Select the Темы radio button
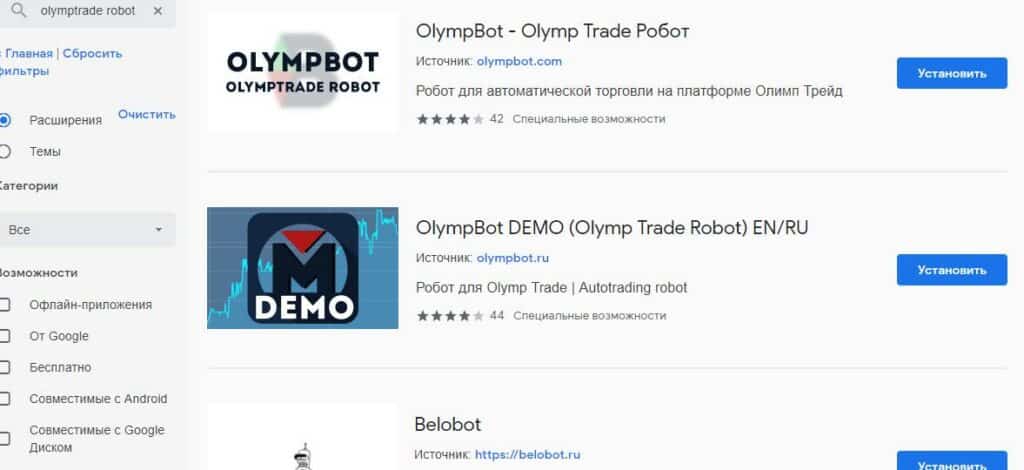 click(5, 152)
